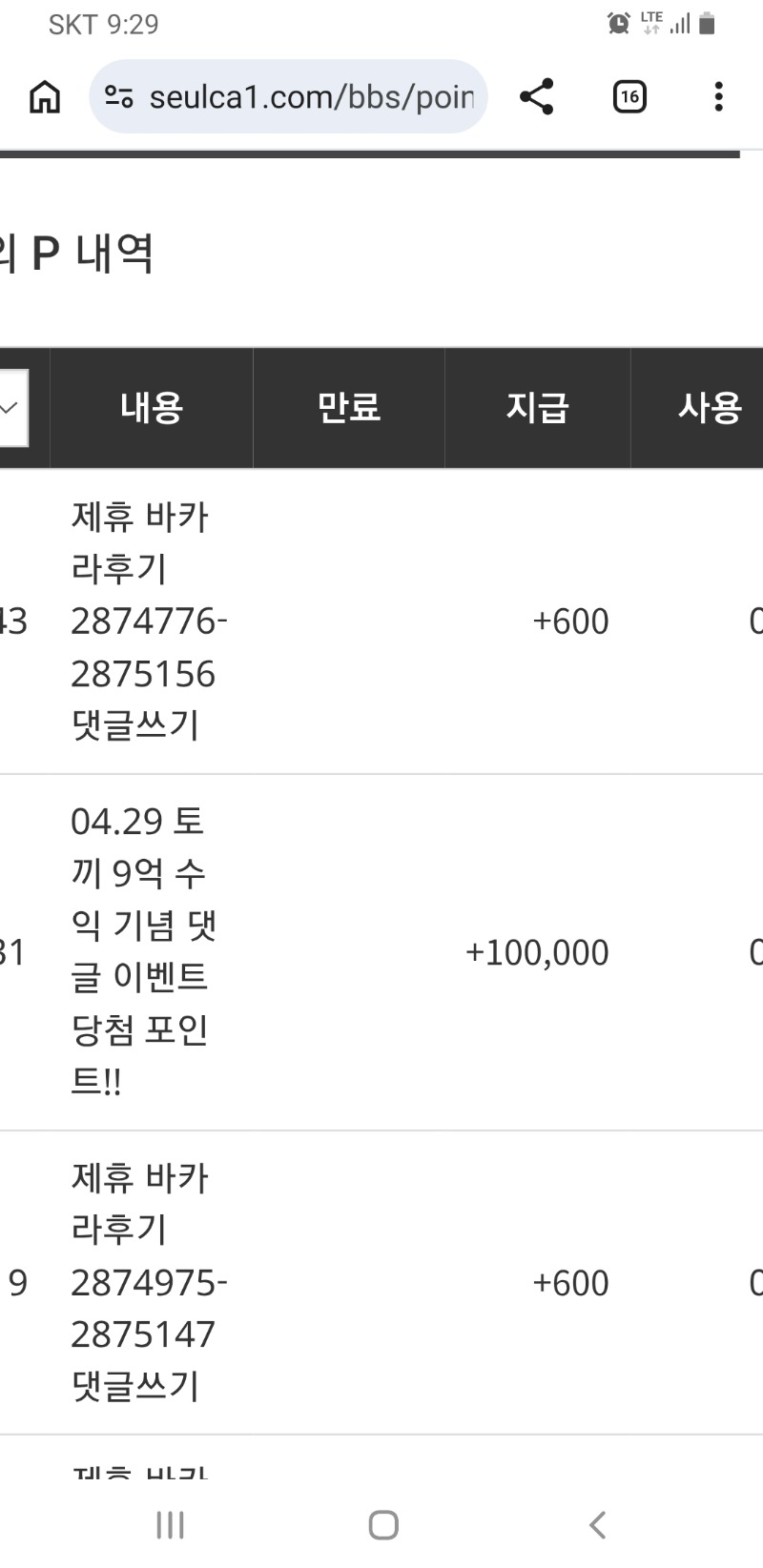Open the browser overflow menu

point(718,96)
